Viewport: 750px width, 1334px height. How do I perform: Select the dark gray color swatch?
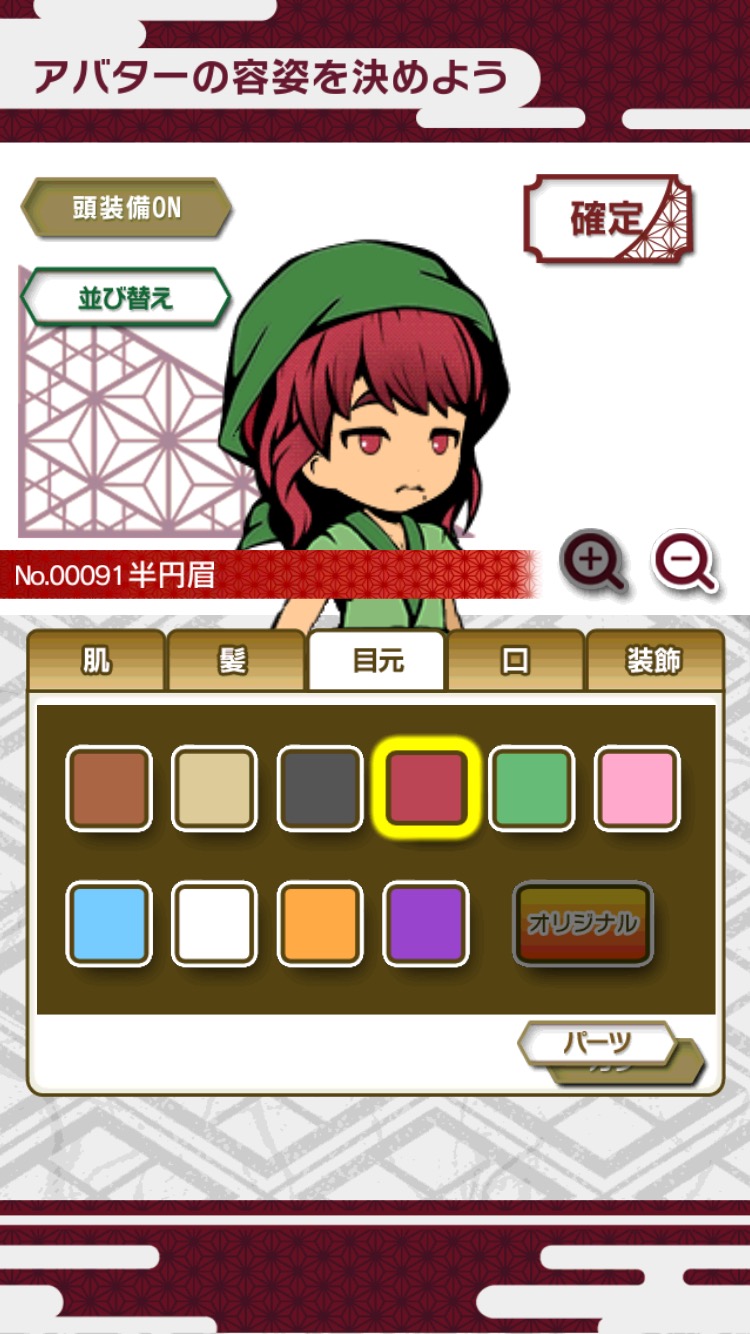click(x=320, y=788)
